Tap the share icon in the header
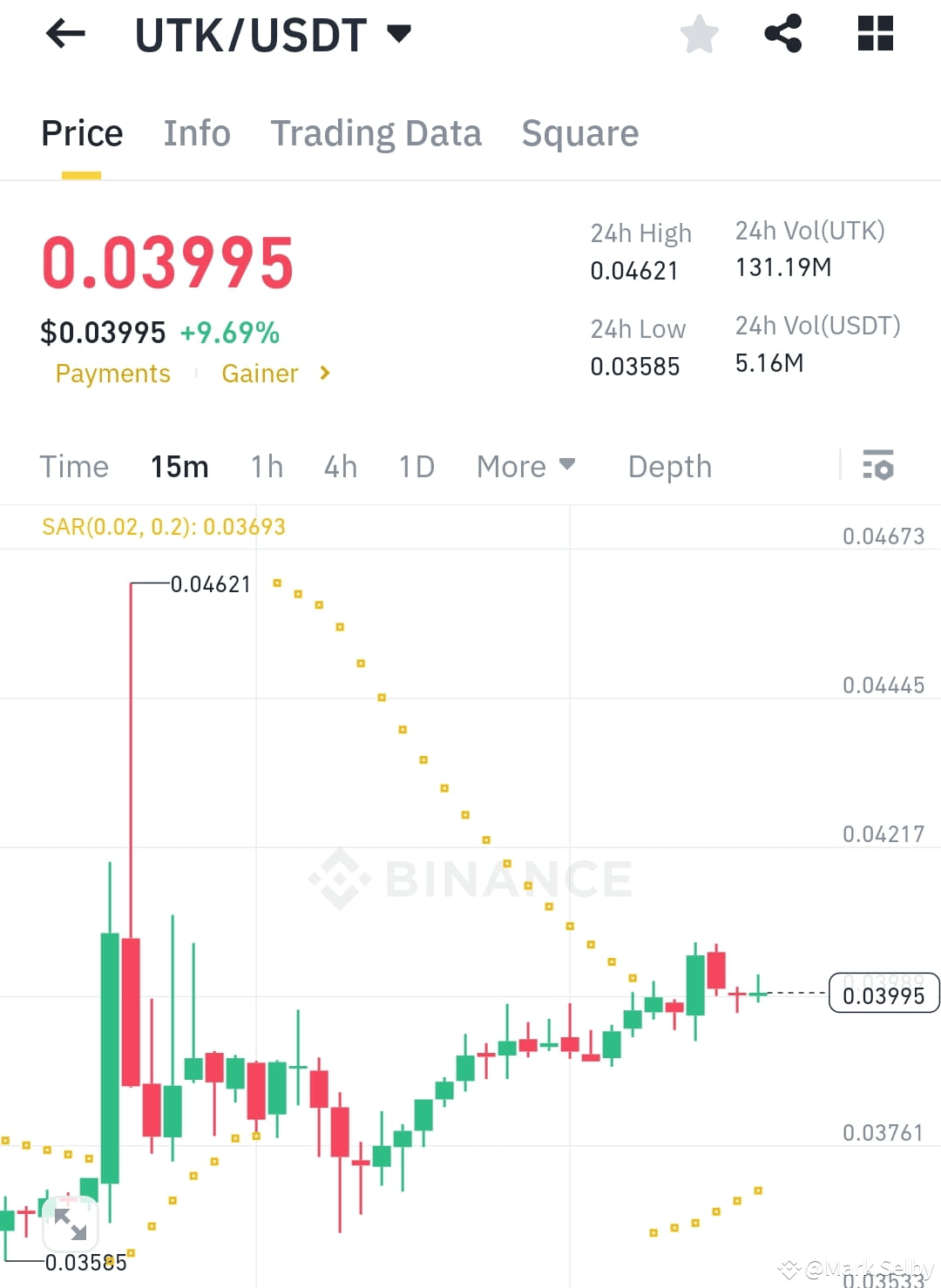 tap(782, 33)
